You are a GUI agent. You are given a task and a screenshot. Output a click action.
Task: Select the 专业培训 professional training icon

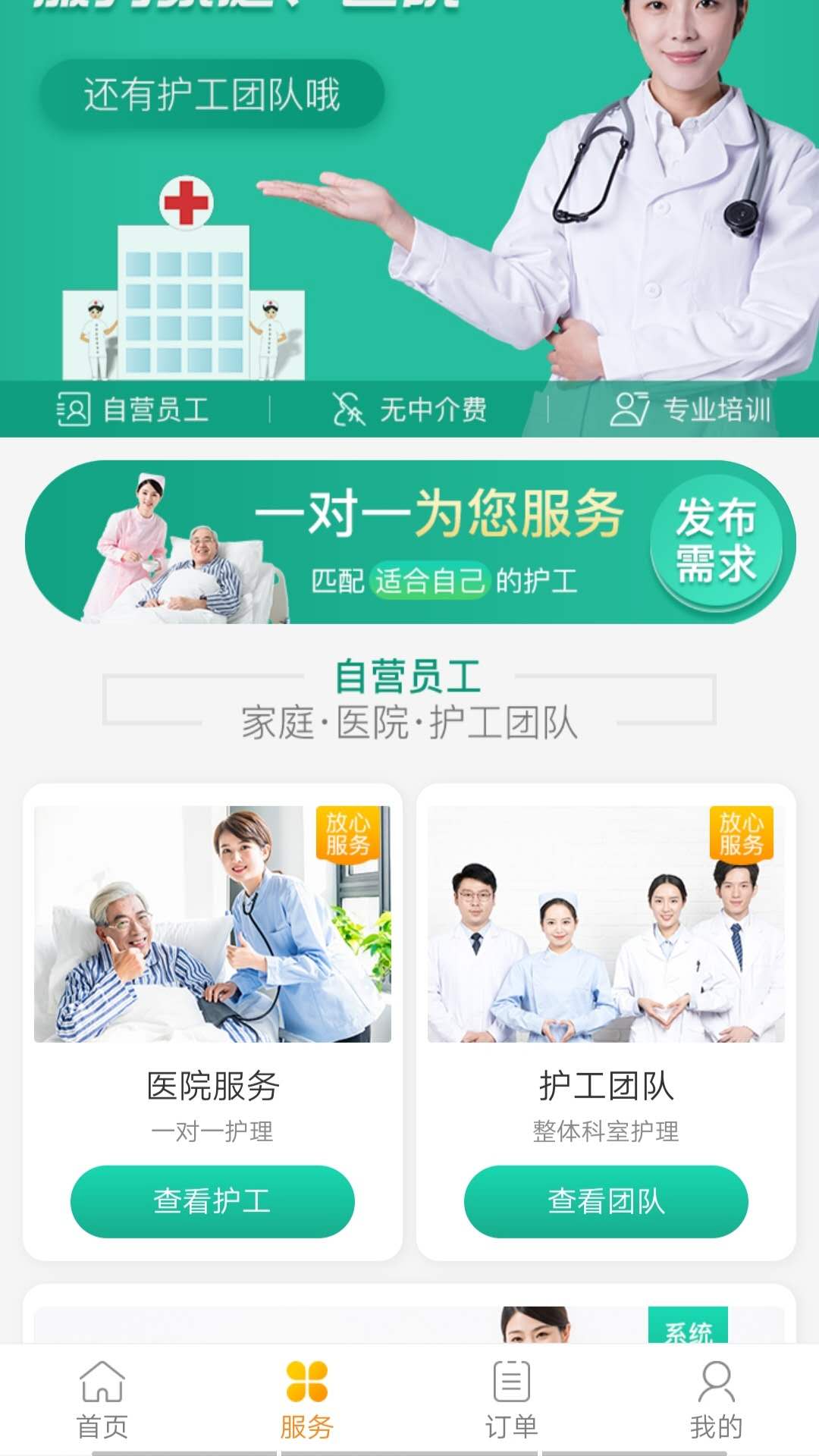tap(630, 409)
